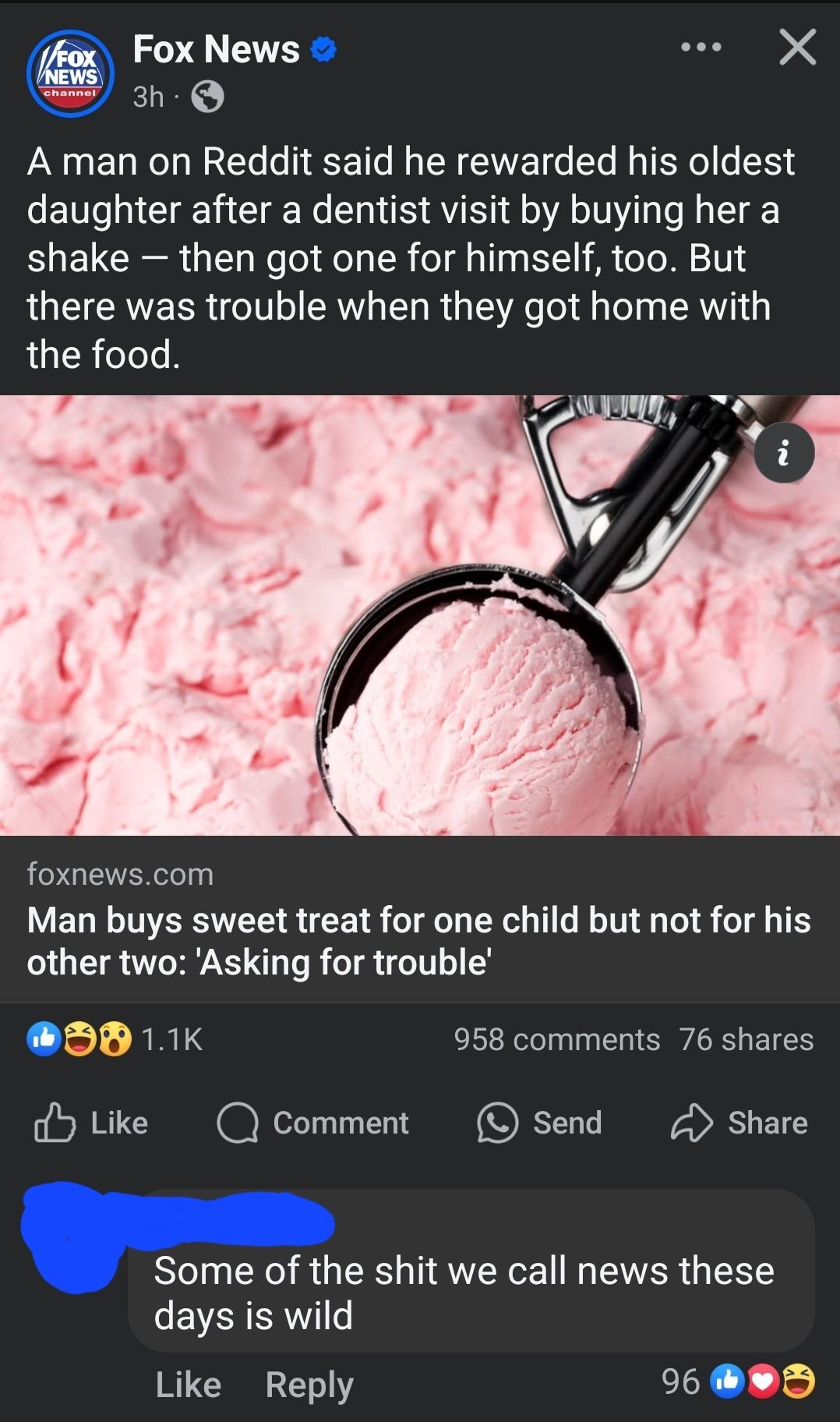Close the Fox News post view

tap(797, 48)
